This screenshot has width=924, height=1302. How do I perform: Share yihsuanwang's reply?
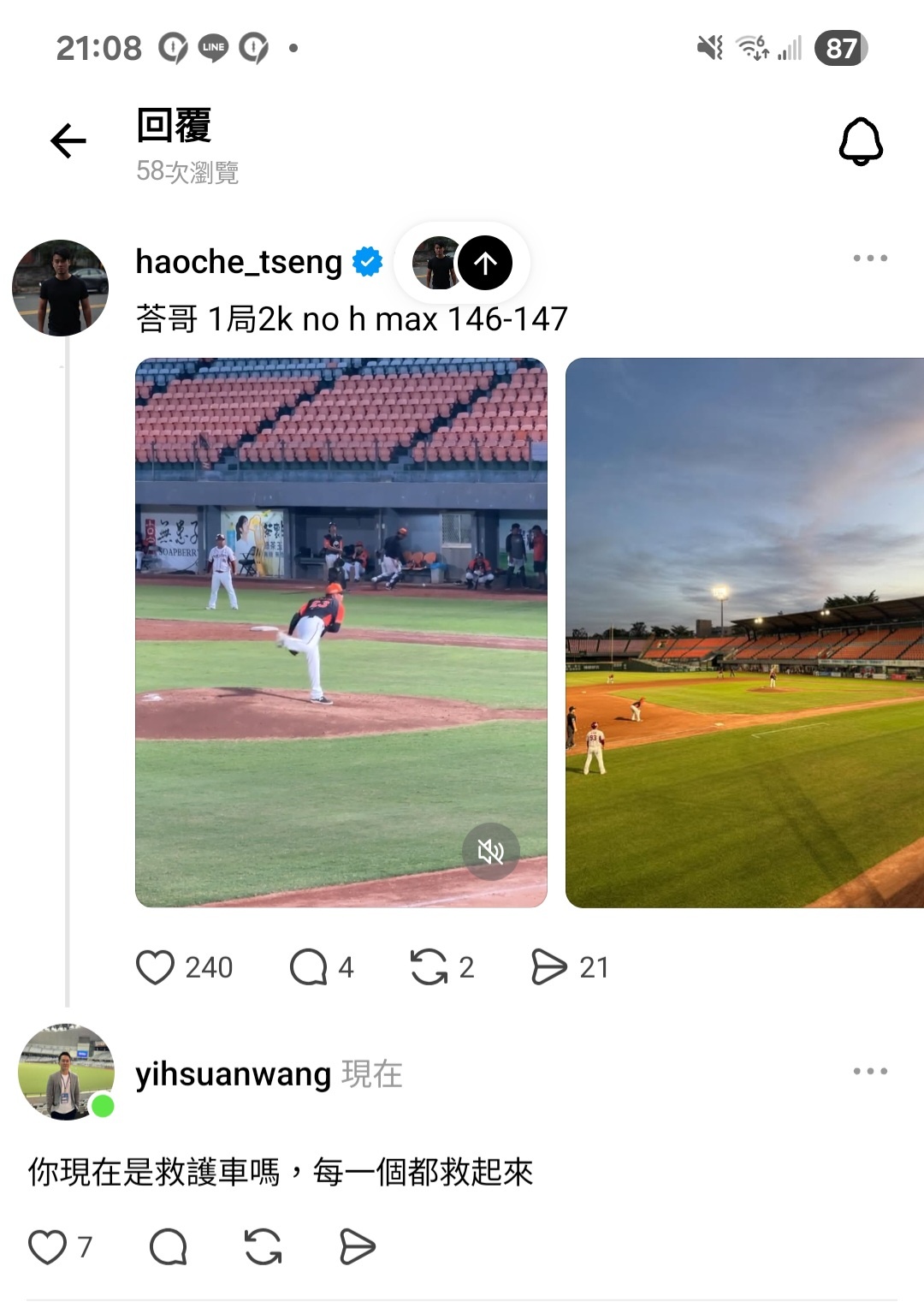[x=358, y=1247]
